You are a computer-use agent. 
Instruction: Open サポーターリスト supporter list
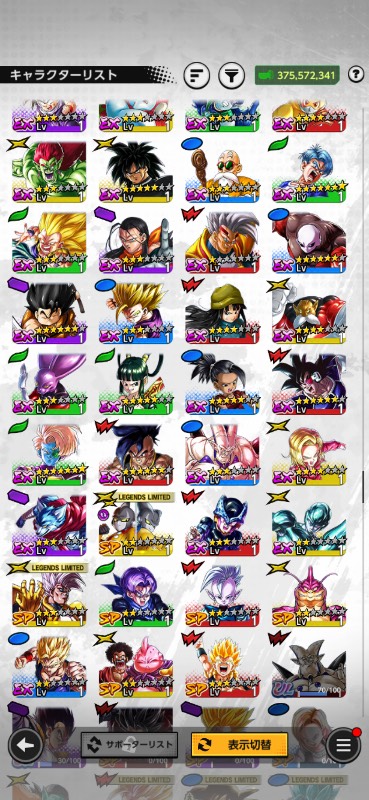click(130, 745)
